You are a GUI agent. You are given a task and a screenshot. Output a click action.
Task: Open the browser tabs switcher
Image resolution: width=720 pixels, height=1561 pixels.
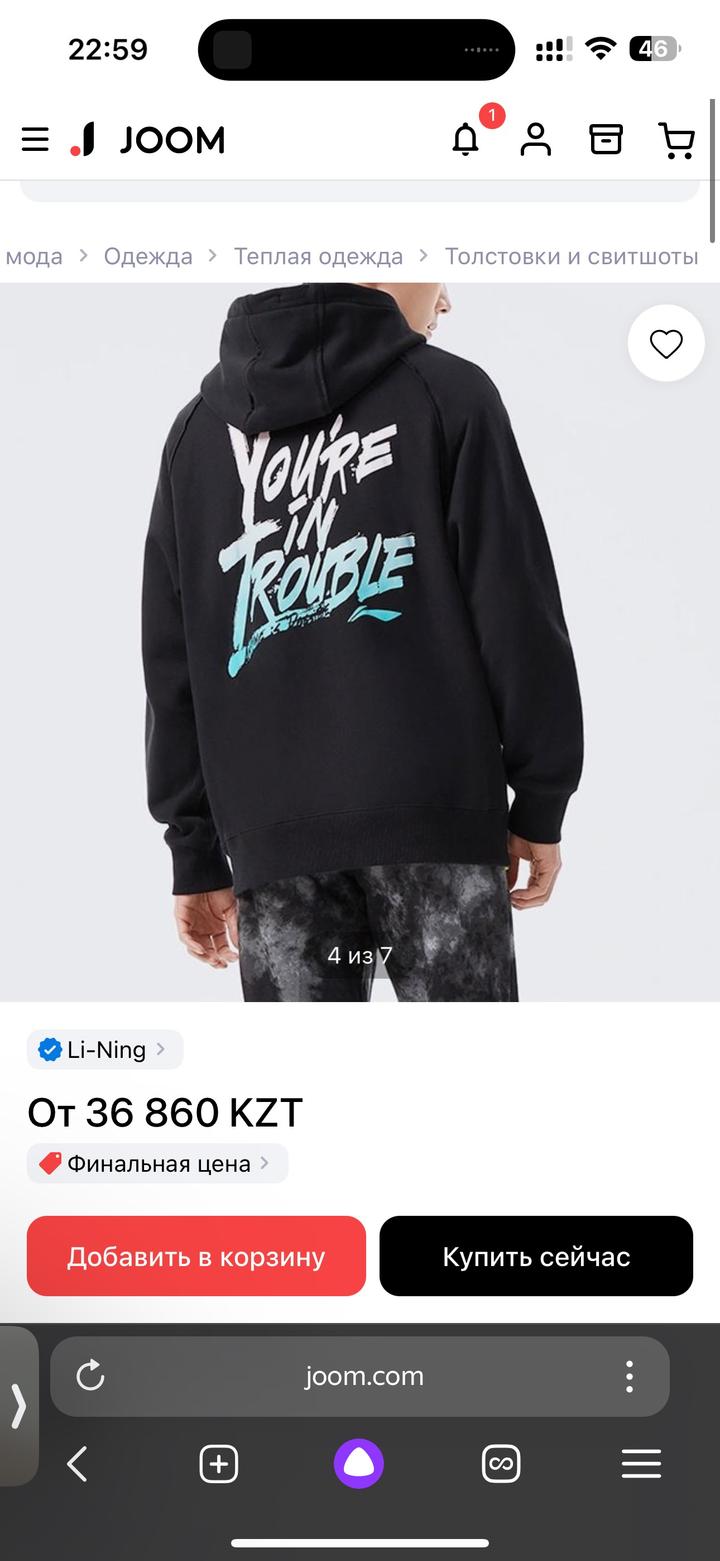coord(500,1465)
